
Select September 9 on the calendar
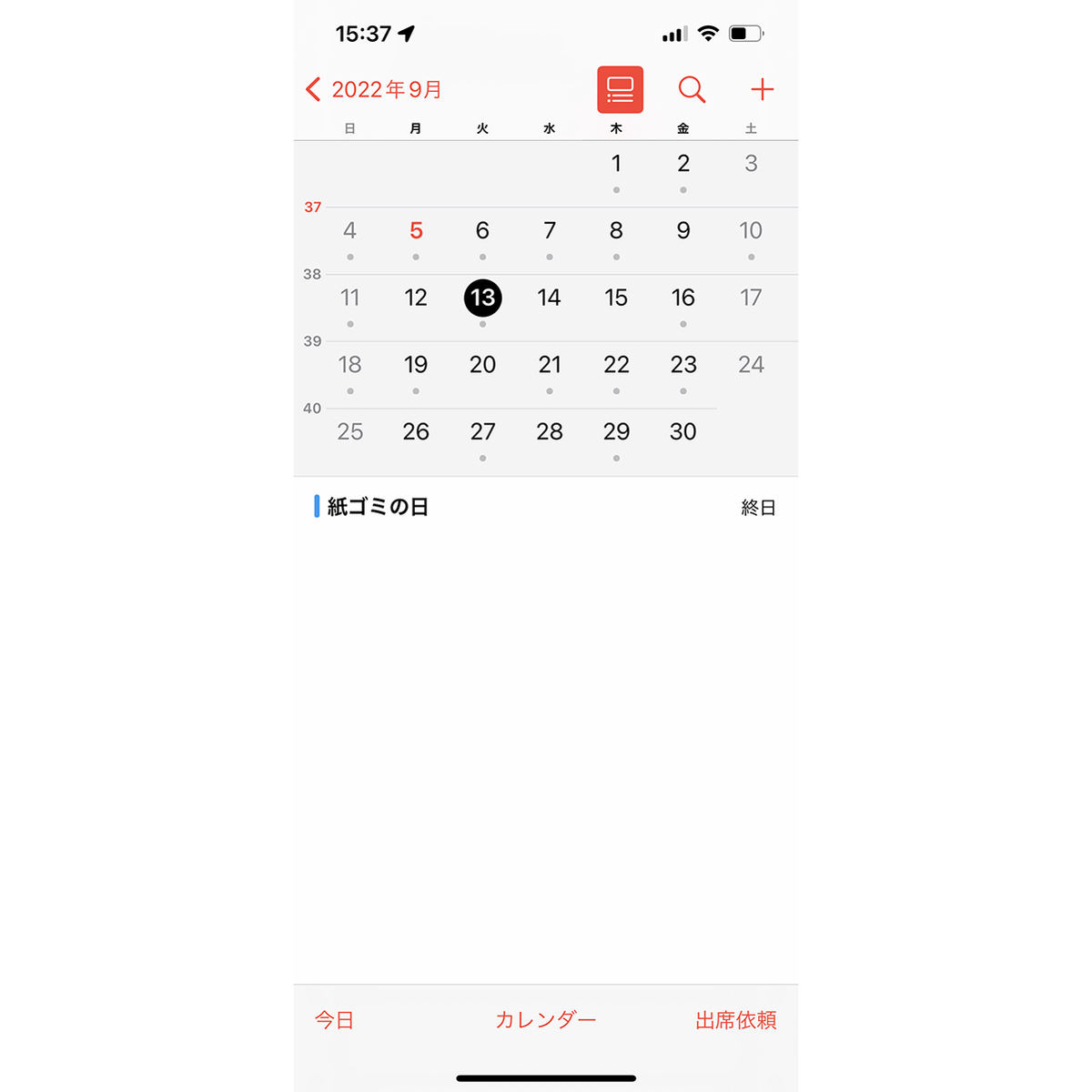(683, 231)
